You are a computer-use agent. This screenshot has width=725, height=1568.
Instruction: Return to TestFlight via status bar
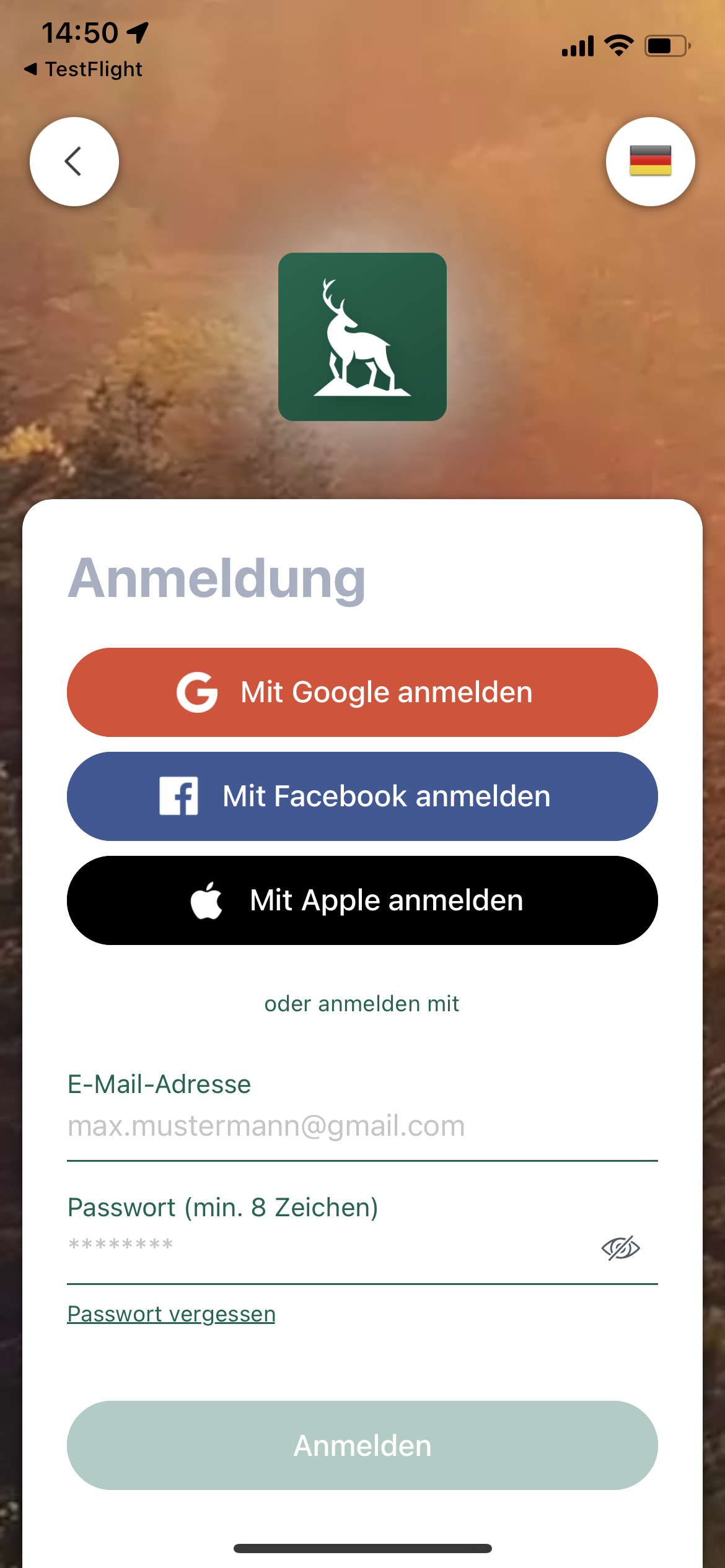[x=84, y=69]
